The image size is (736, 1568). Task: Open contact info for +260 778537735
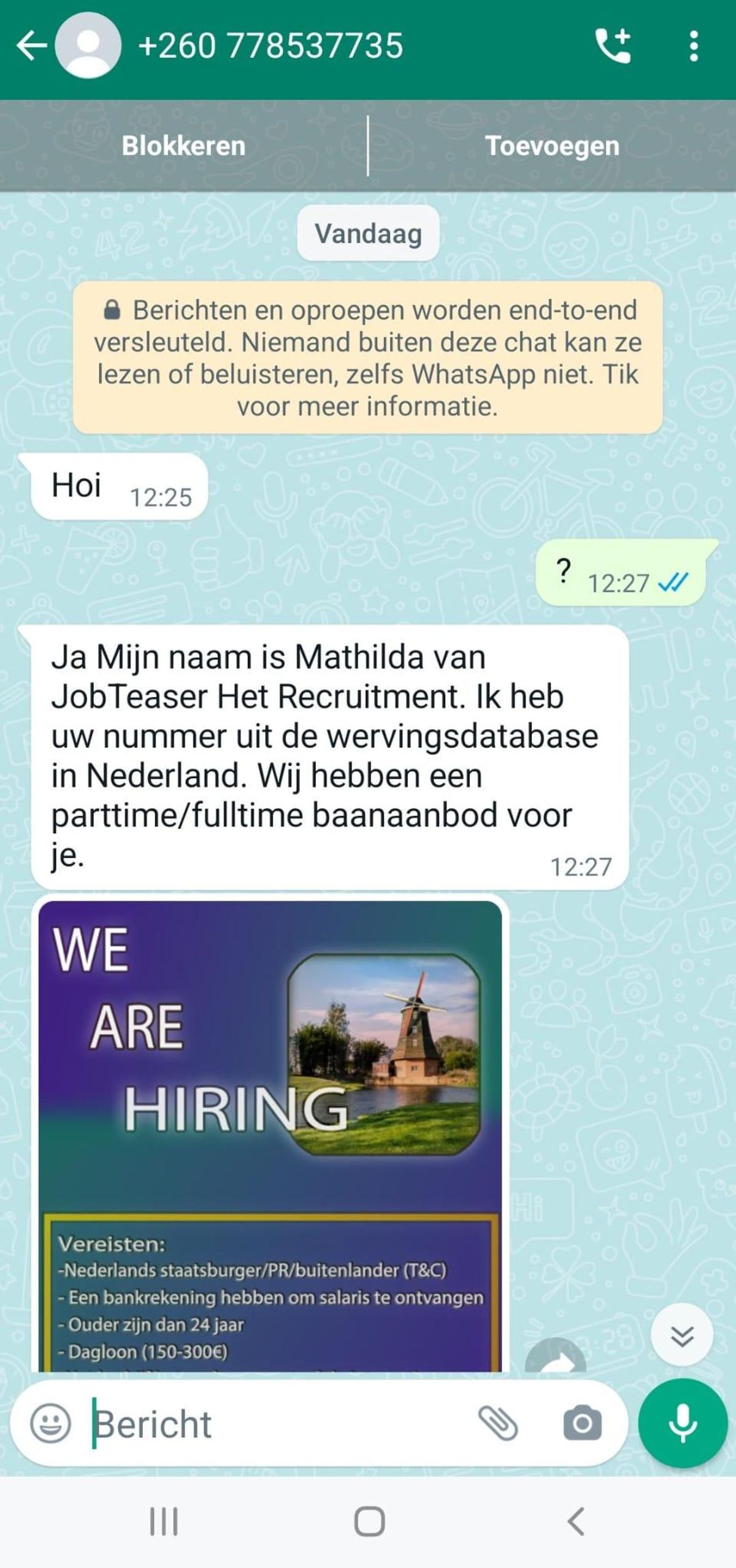pos(270,45)
